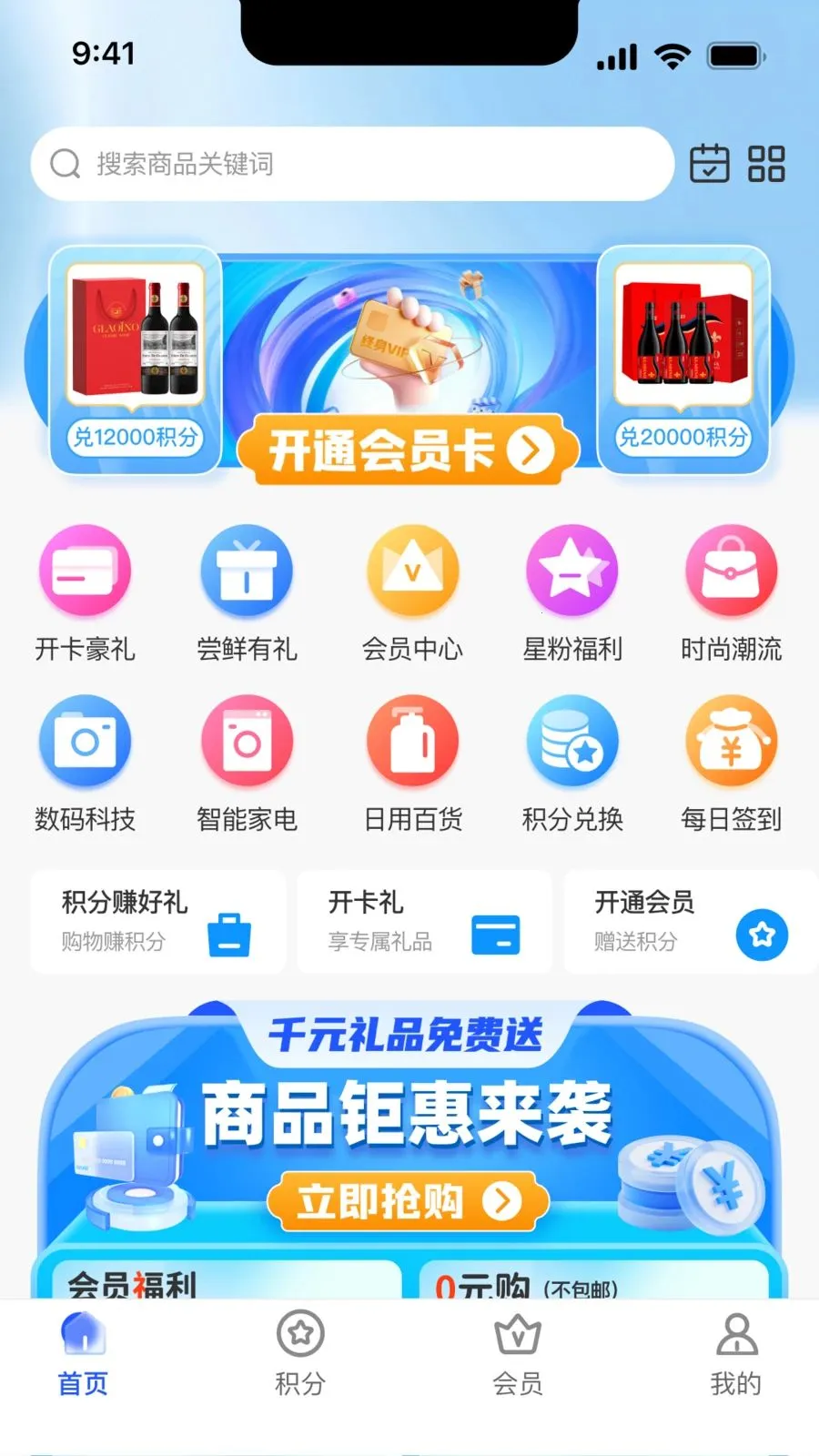Open 智能家电 smart appliances icon
The image size is (819, 1456).
click(248, 742)
